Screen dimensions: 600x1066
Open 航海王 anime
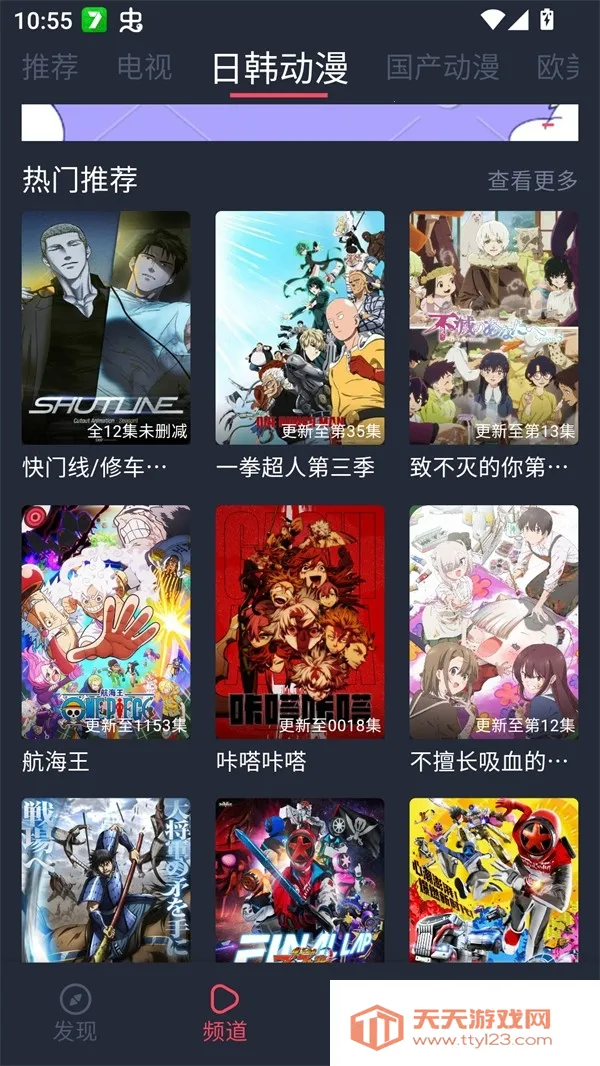click(106, 622)
